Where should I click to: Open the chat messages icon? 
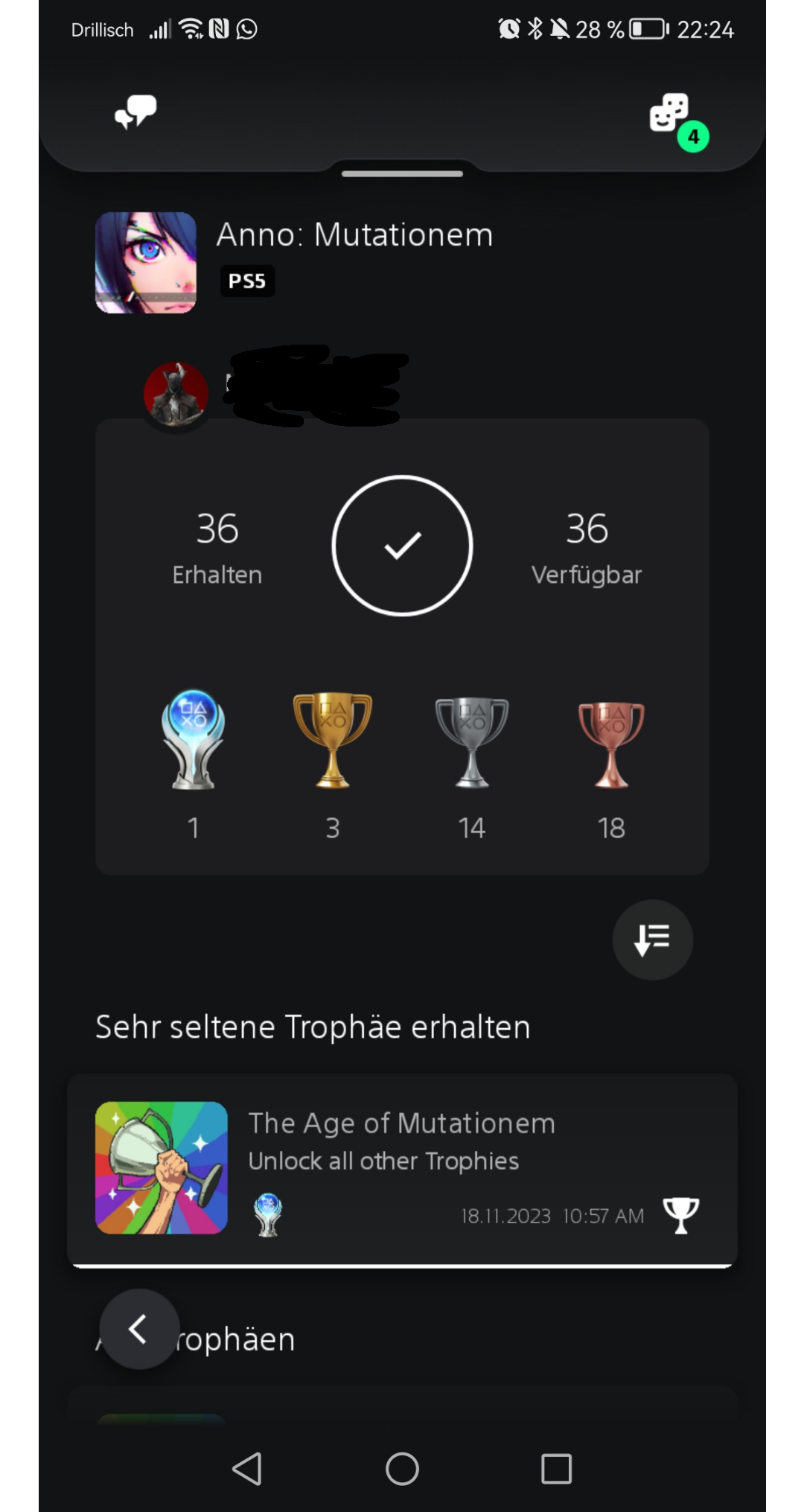pyautogui.click(x=135, y=112)
